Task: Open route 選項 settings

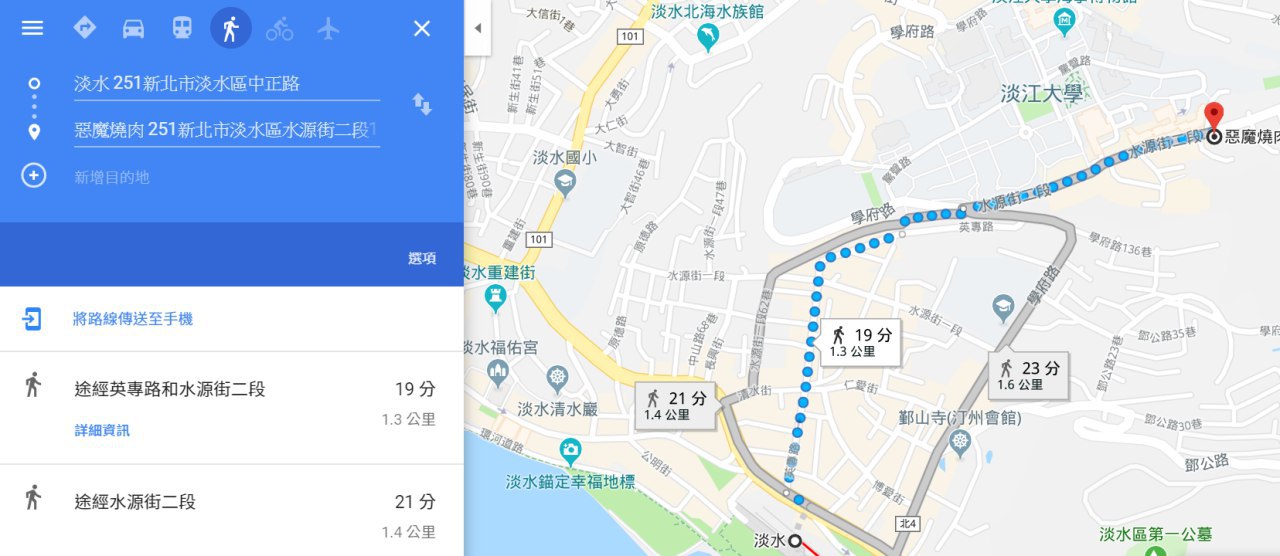Action: click(422, 258)
